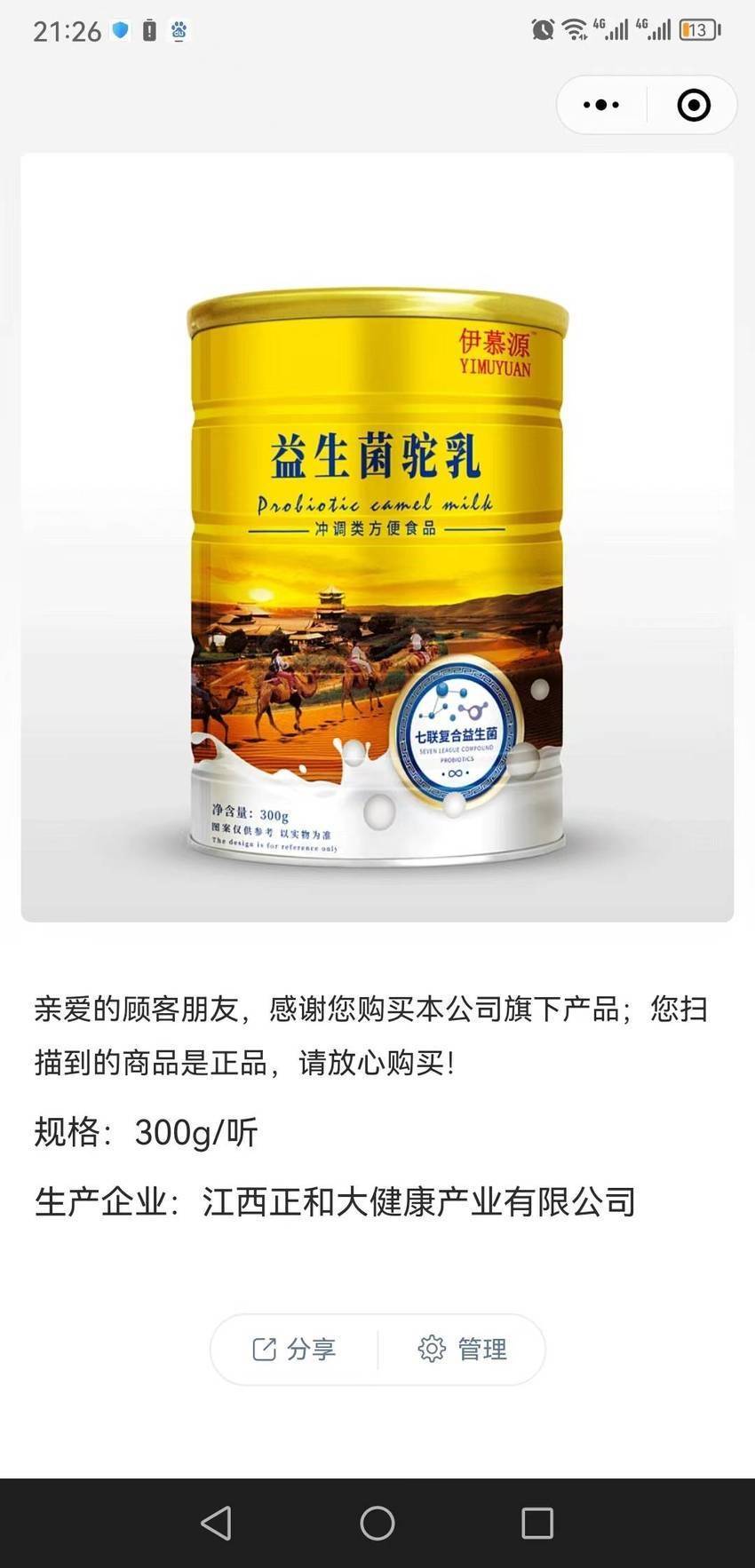Return to the system home screen

(x=377, y=1523)
